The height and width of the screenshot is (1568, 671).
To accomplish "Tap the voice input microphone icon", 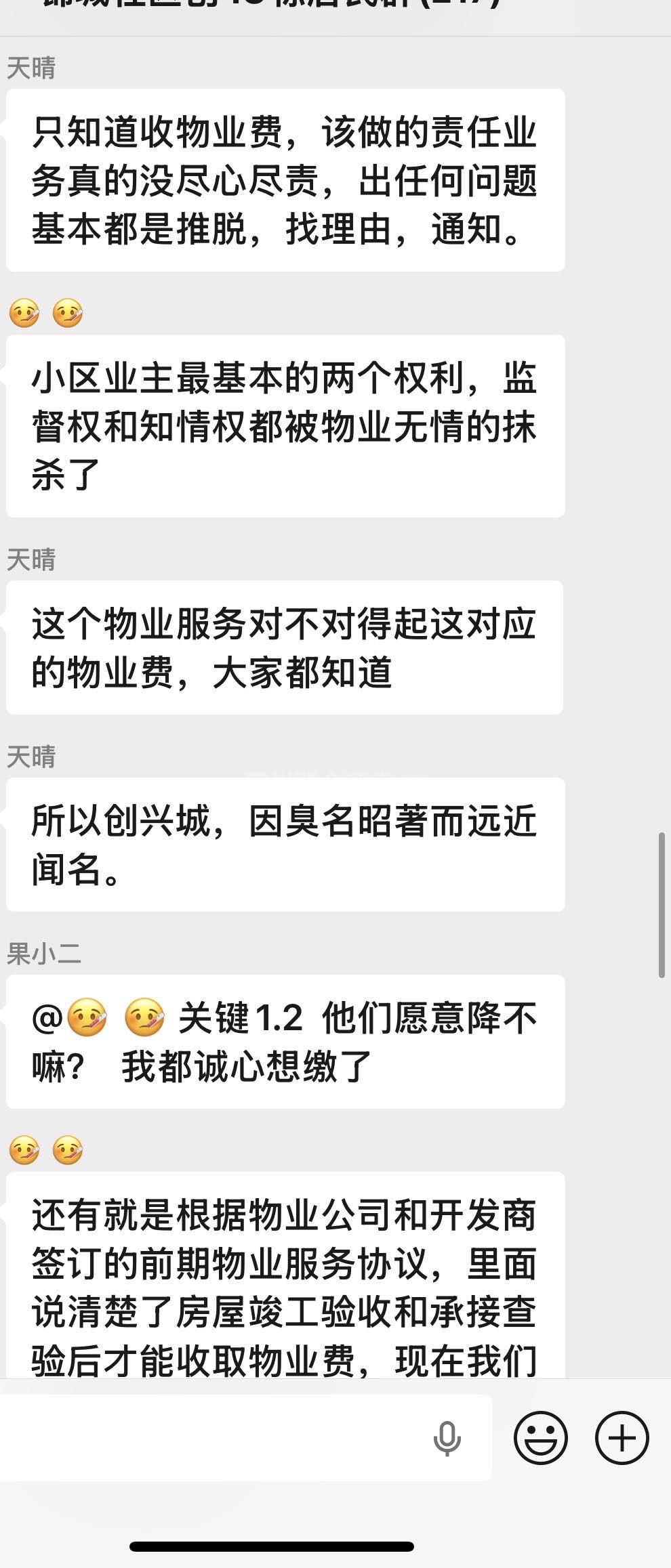I will pyautogui.click(x=447, y=1438).
